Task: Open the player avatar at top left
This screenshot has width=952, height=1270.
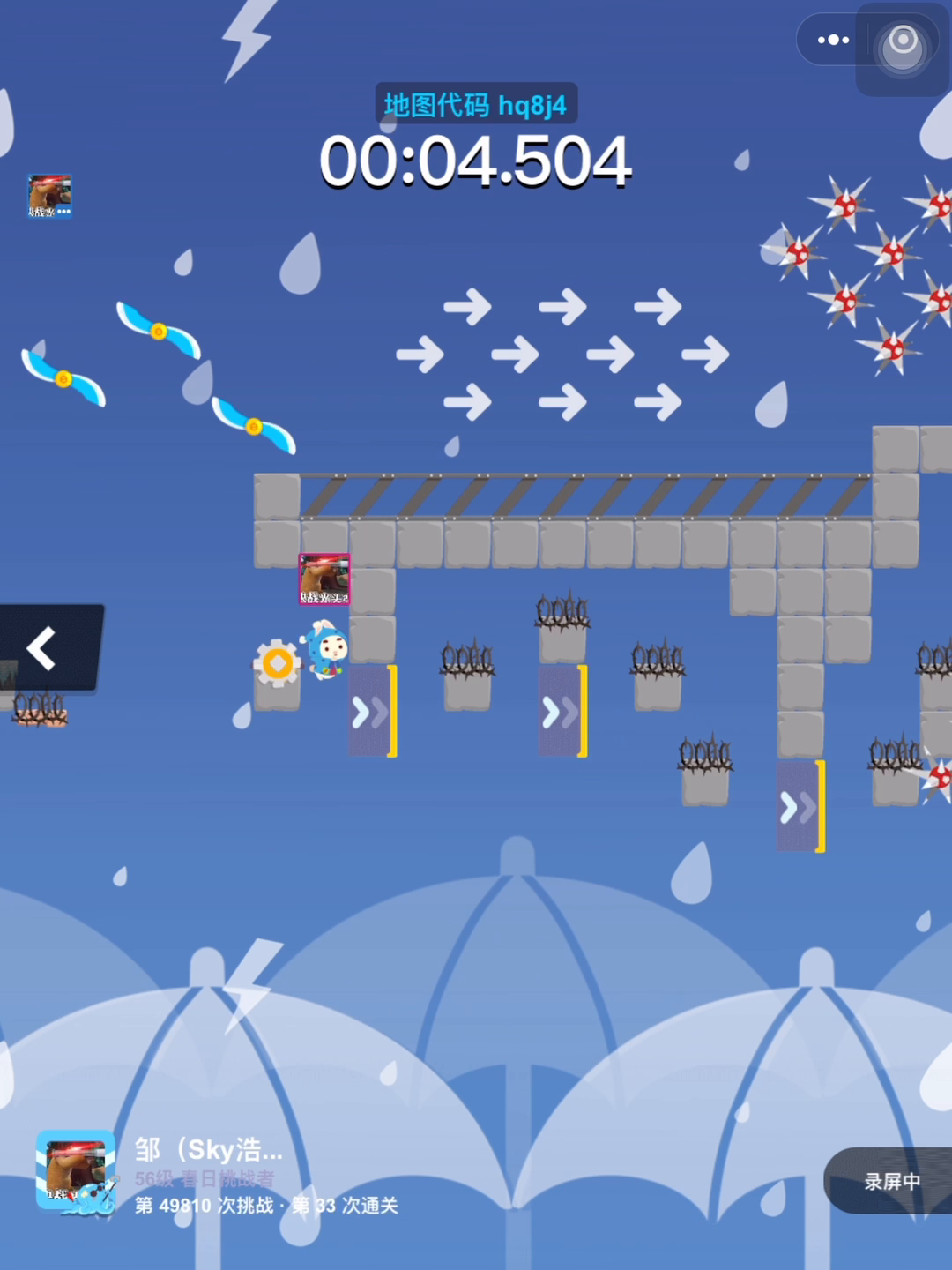Action: click(x=49, y=196)
